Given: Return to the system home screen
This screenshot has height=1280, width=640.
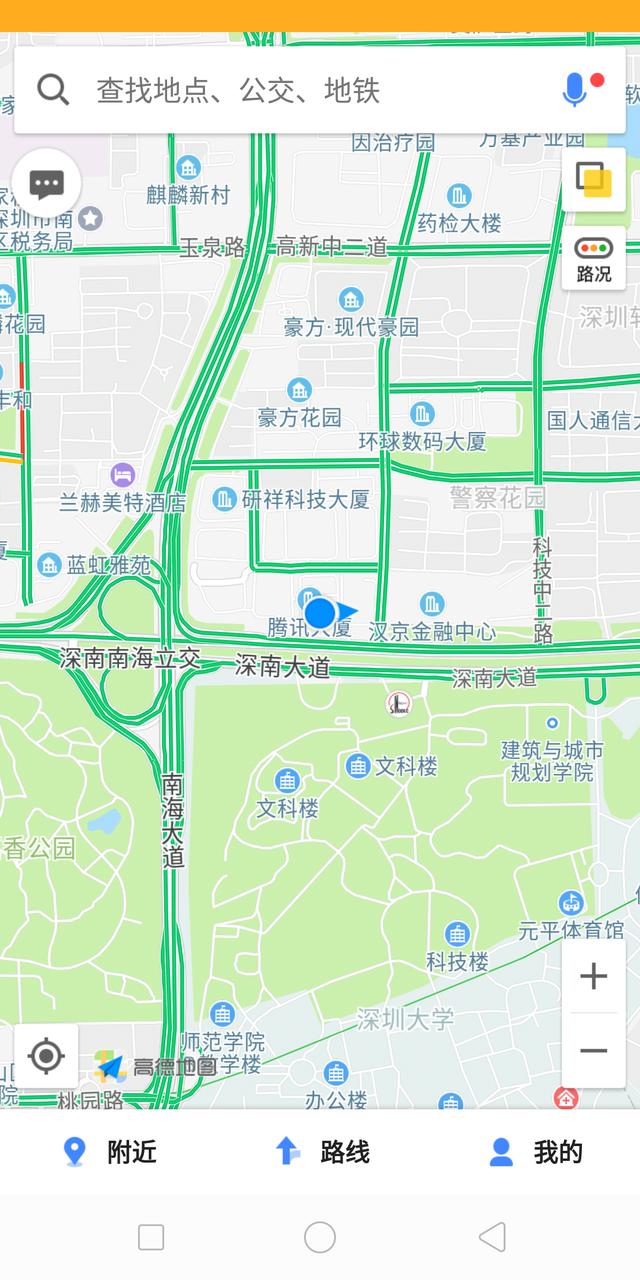Looking at the screenshot, I should point(320,1237).
